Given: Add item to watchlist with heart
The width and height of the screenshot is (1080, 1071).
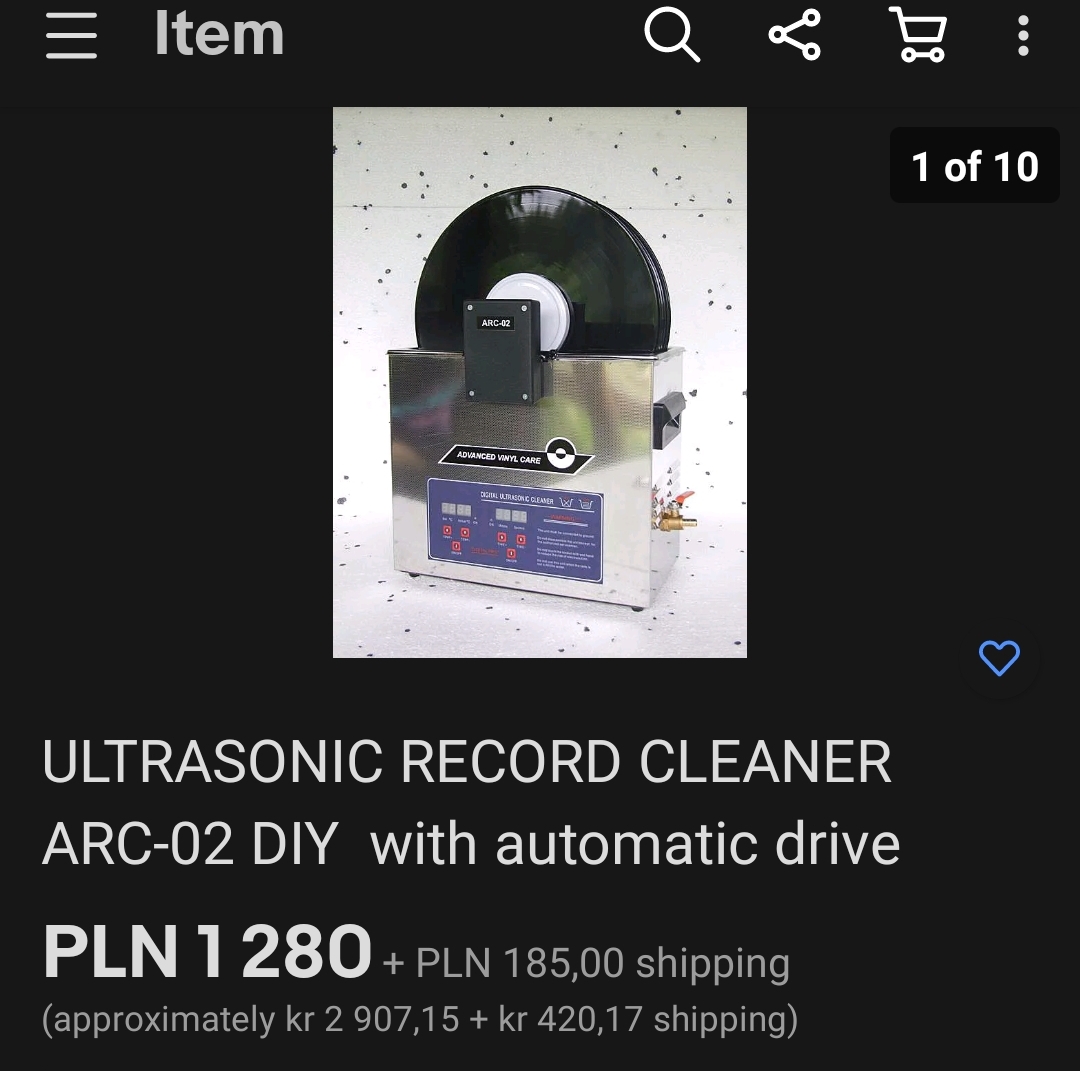Looking at the screenshot, I should click(999, 658).
